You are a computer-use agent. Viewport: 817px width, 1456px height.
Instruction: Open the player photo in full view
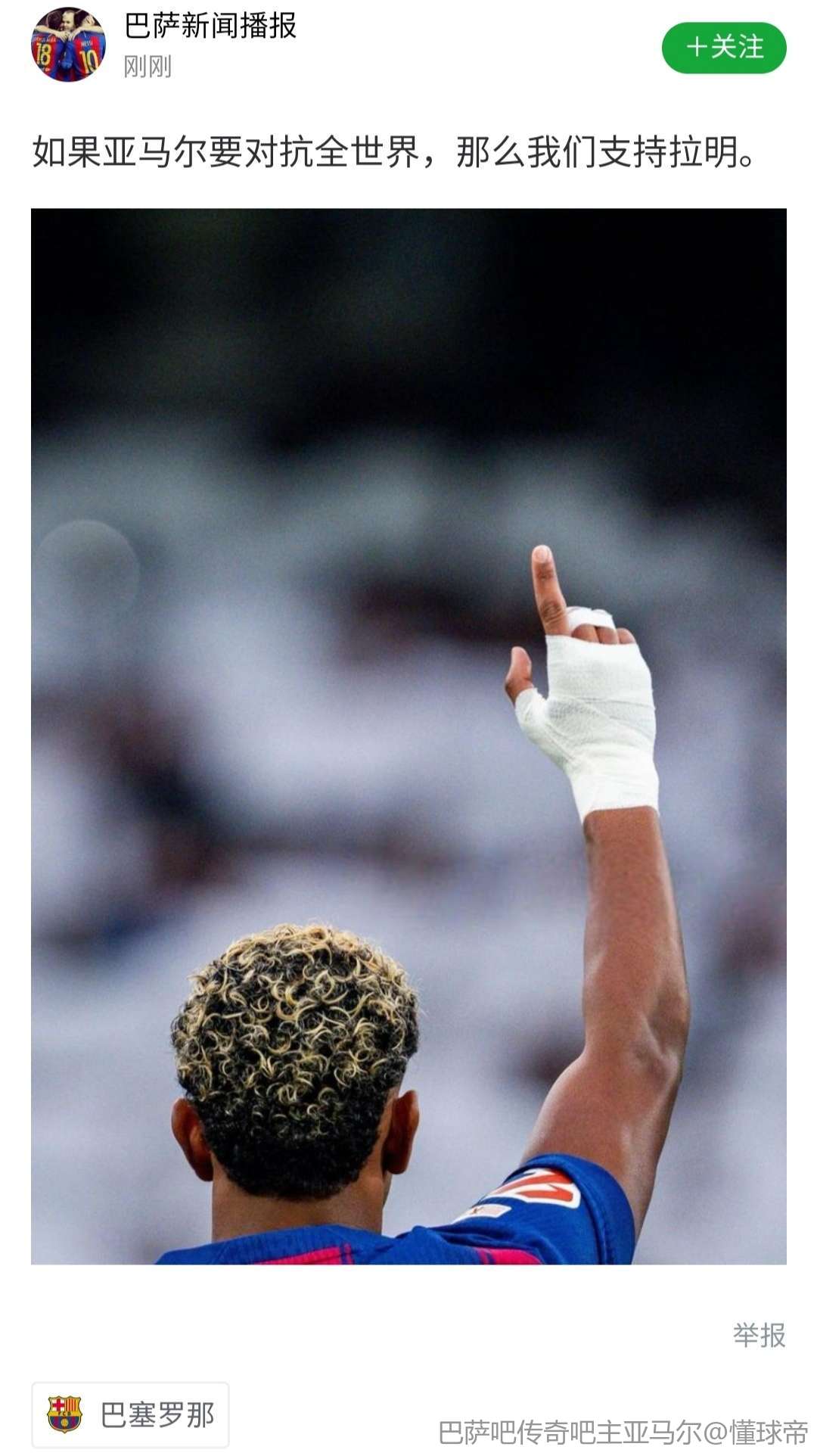click(x=408, y=736)
